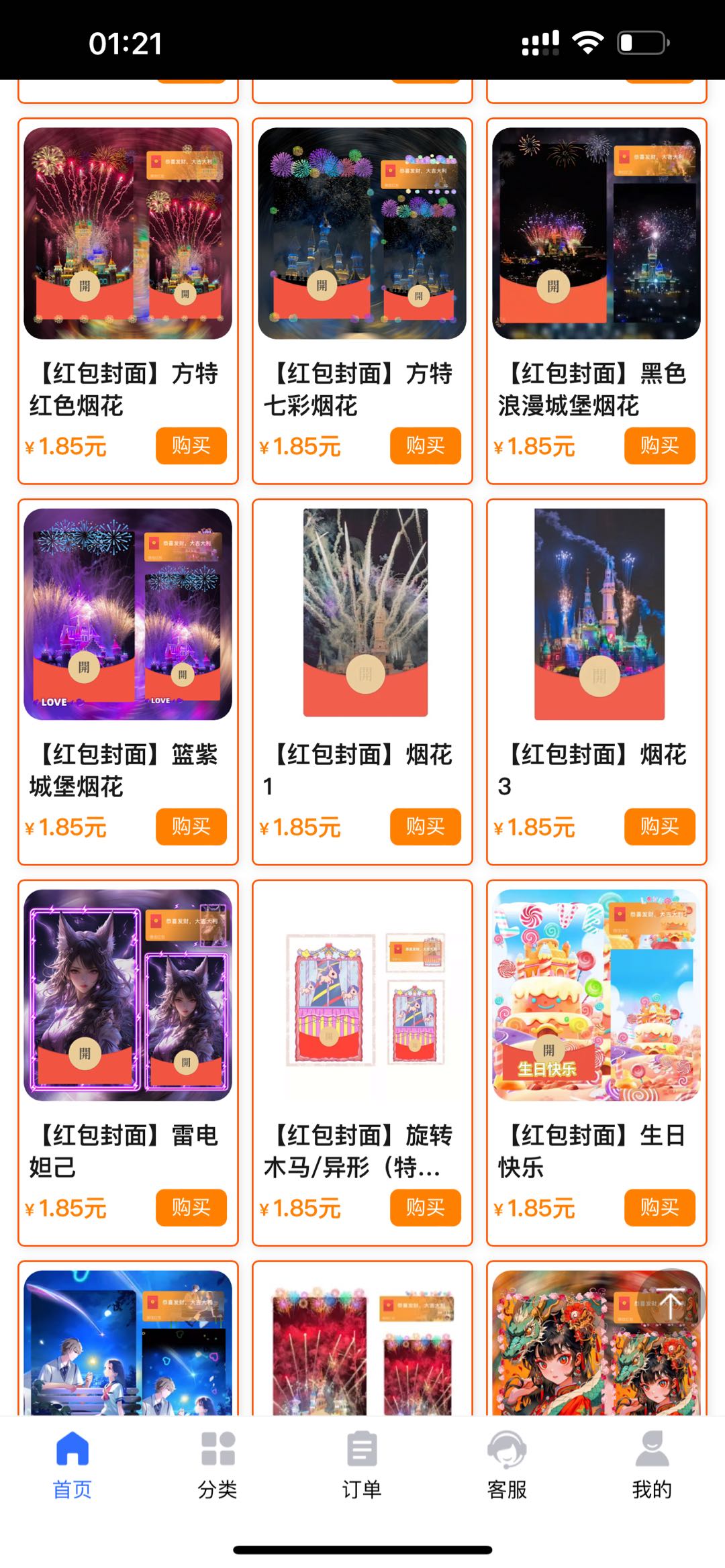Buy the 篮紫城堡烟花 cover
Image resolution: width=725 pixels, height=1568 pixels.
click(x=191, y=827)
